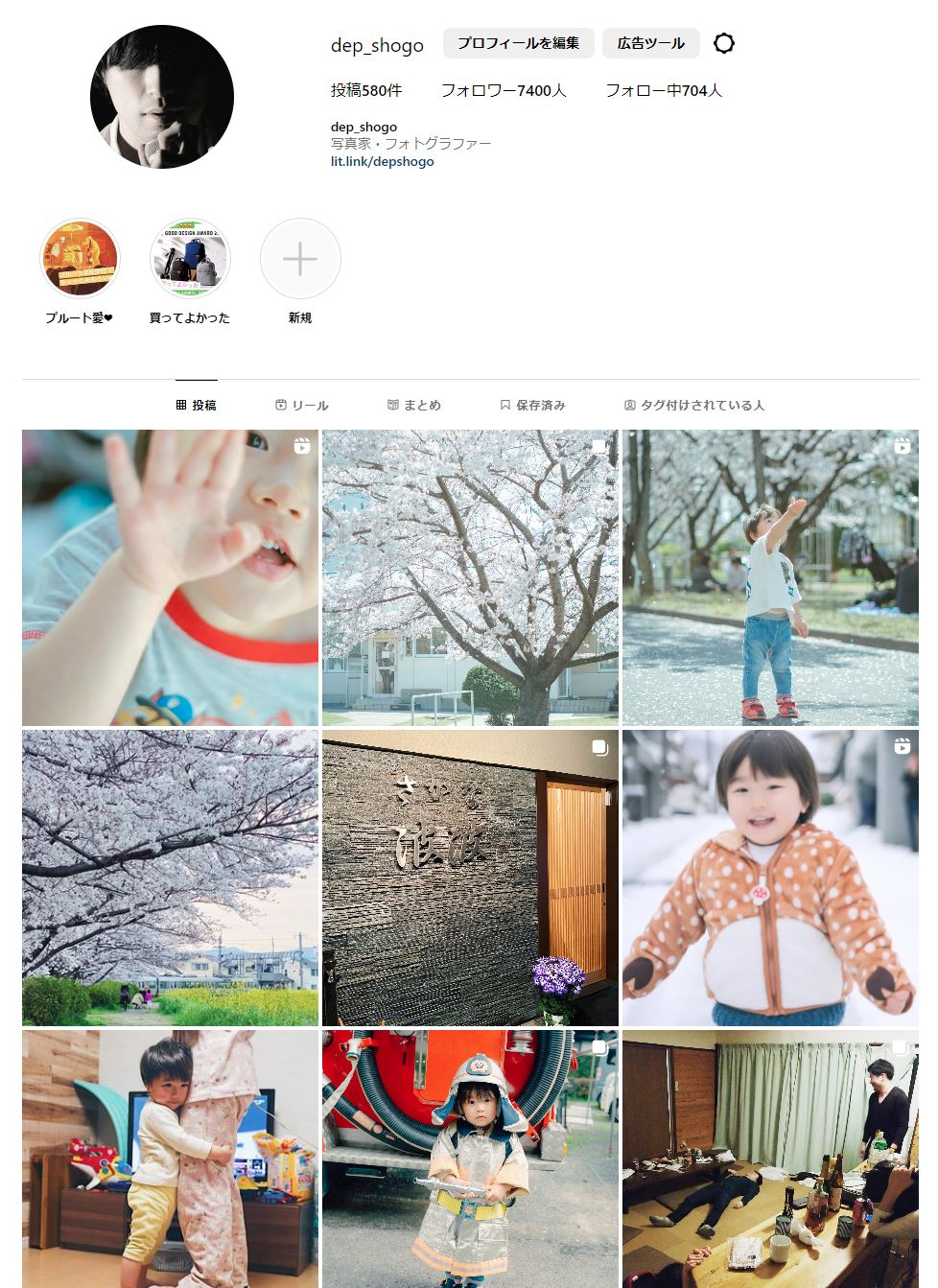The image size is (938, 1288).
Task: Switch to the 保存済み tab
Action: tap(532, 405)
